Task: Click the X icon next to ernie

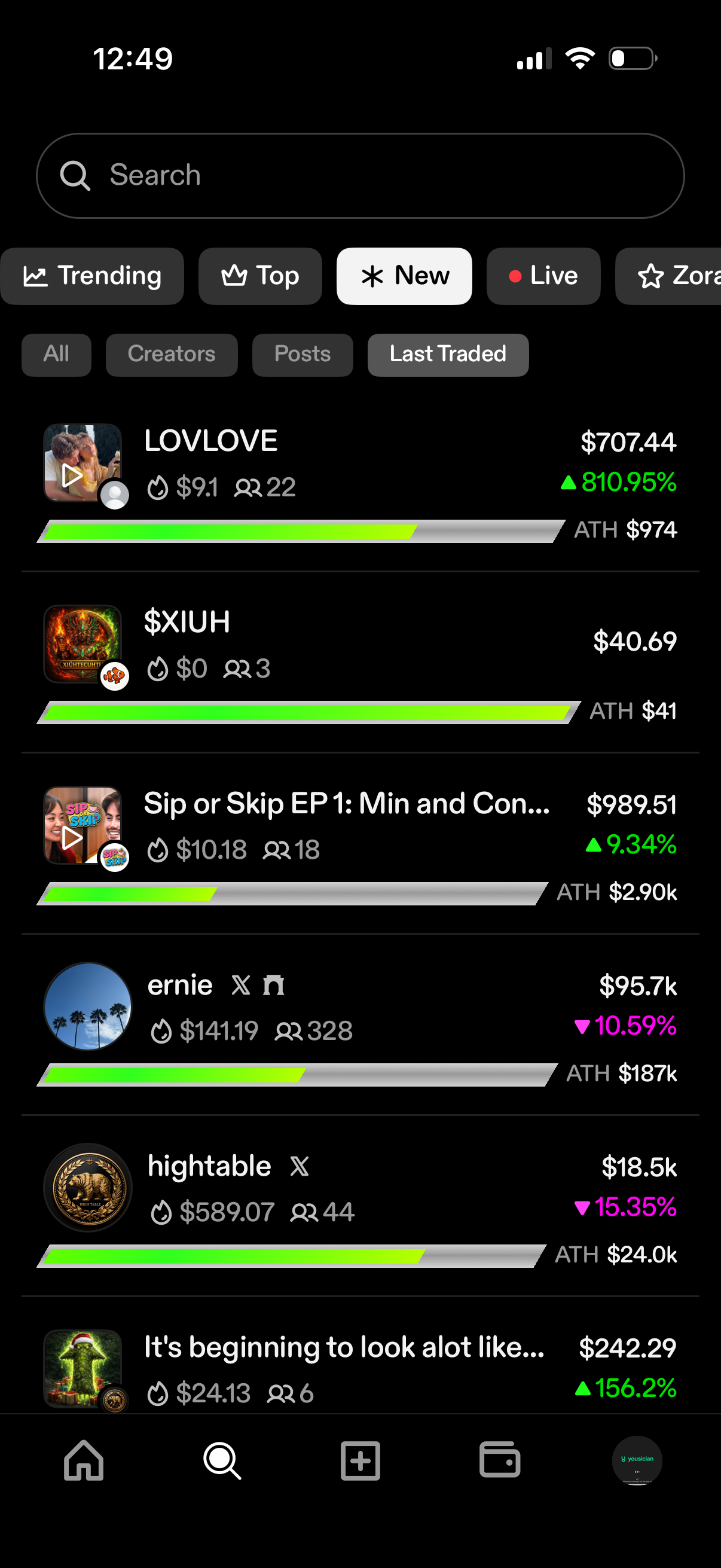Action: pos(240,984)
